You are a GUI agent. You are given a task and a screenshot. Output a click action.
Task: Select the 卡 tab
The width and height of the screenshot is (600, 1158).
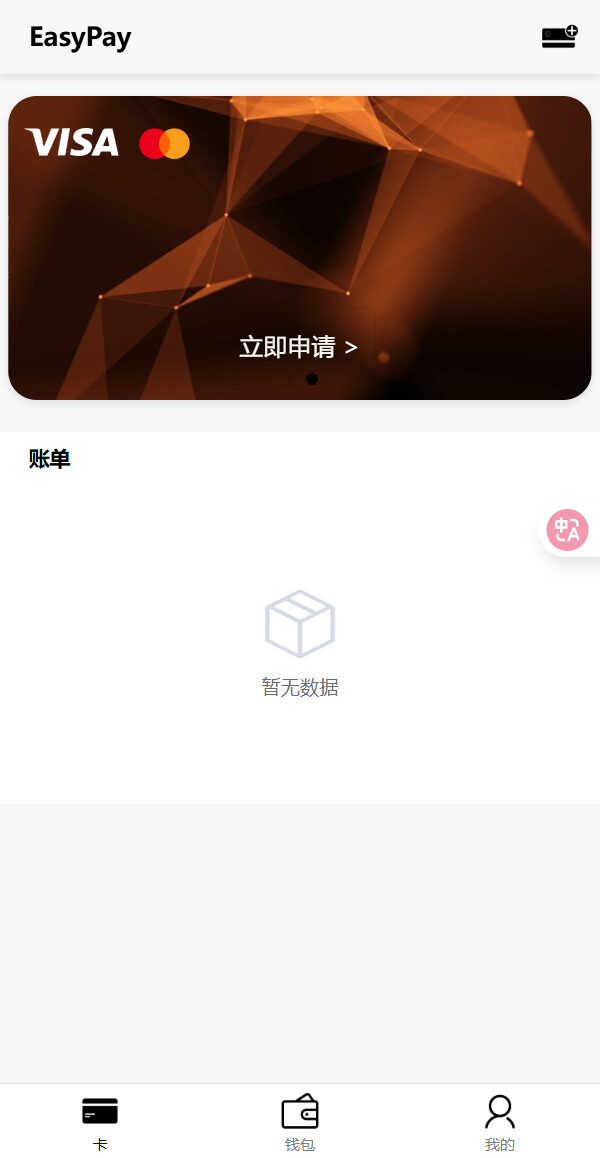(x=100, y=1124)
